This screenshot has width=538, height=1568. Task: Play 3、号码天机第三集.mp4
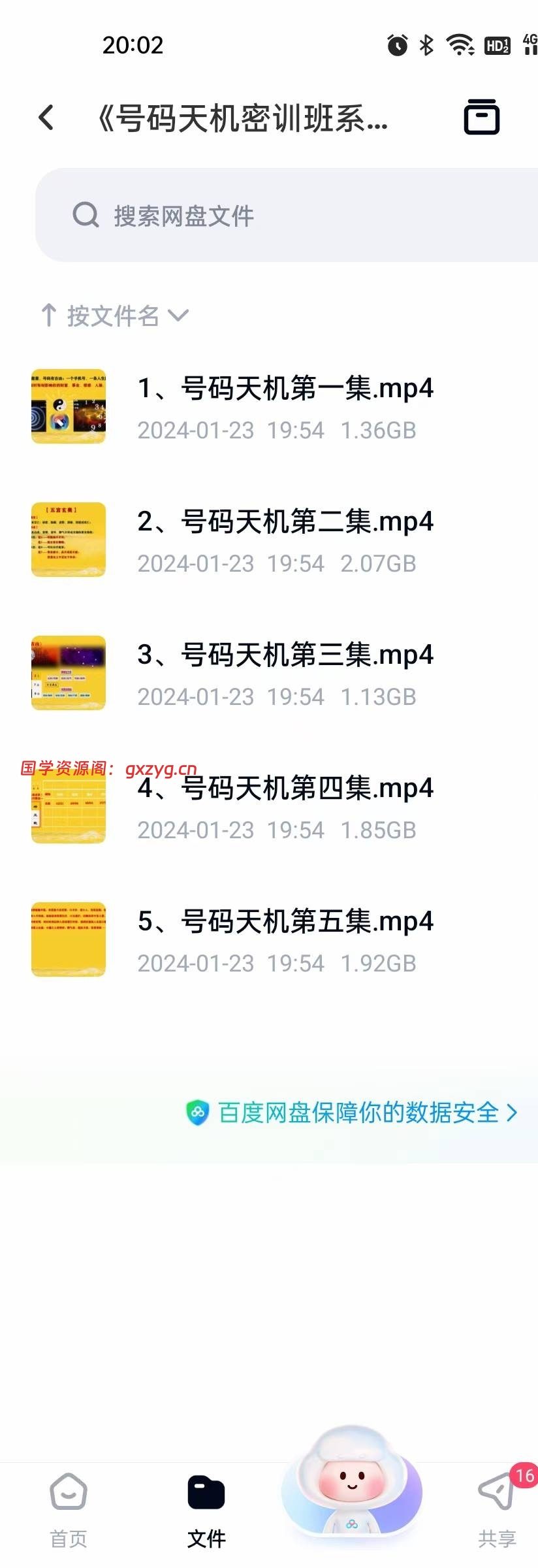click(285, 673)
